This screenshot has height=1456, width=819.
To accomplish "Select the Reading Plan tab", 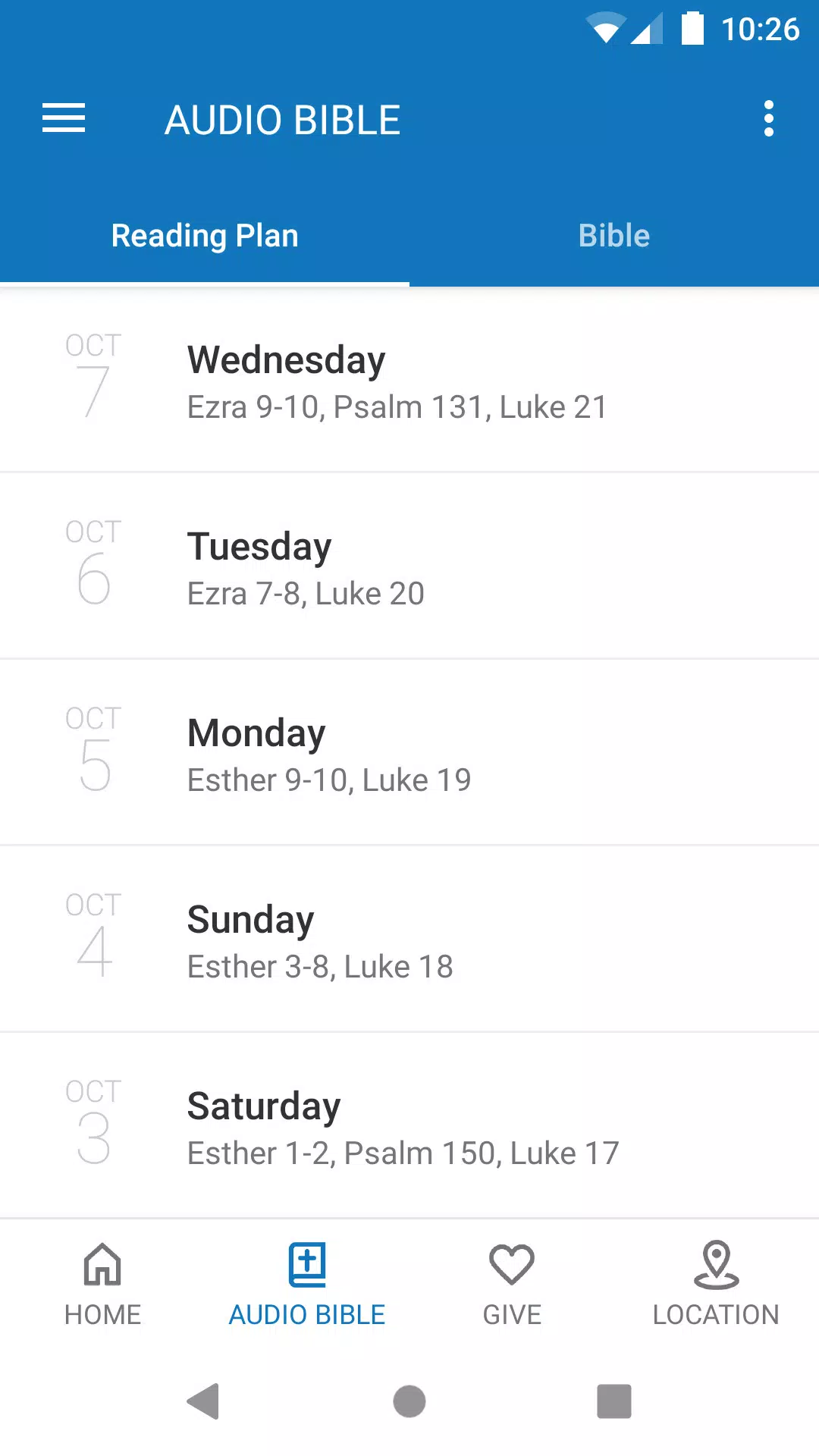I will (205, 236).
